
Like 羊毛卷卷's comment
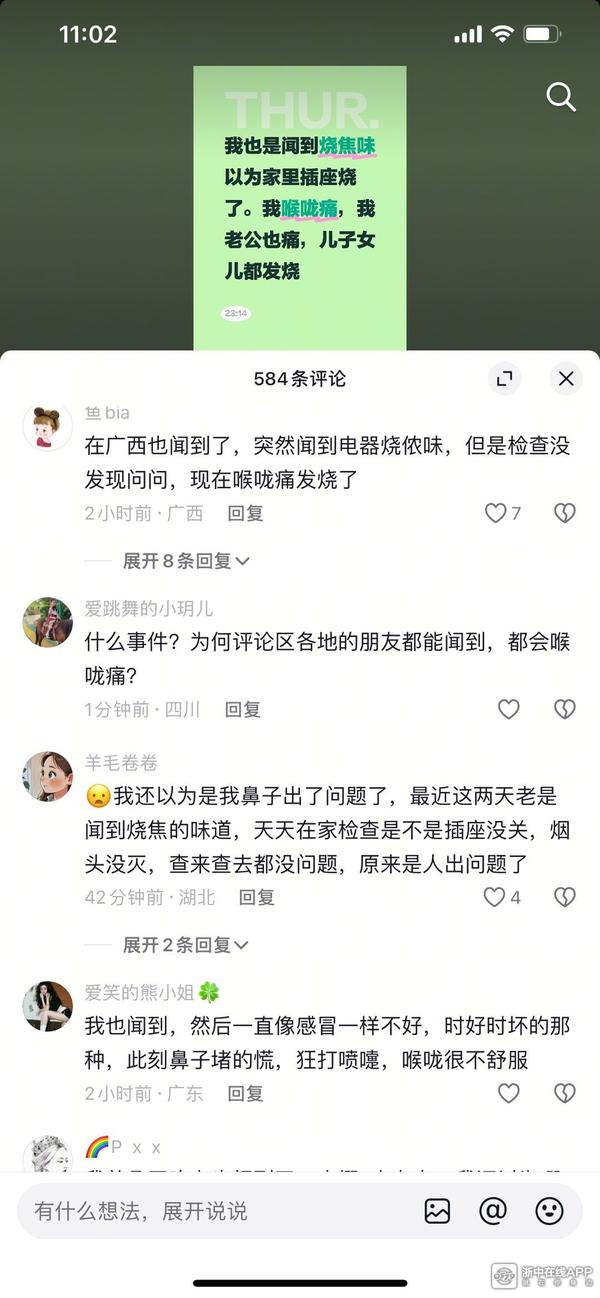496,897
